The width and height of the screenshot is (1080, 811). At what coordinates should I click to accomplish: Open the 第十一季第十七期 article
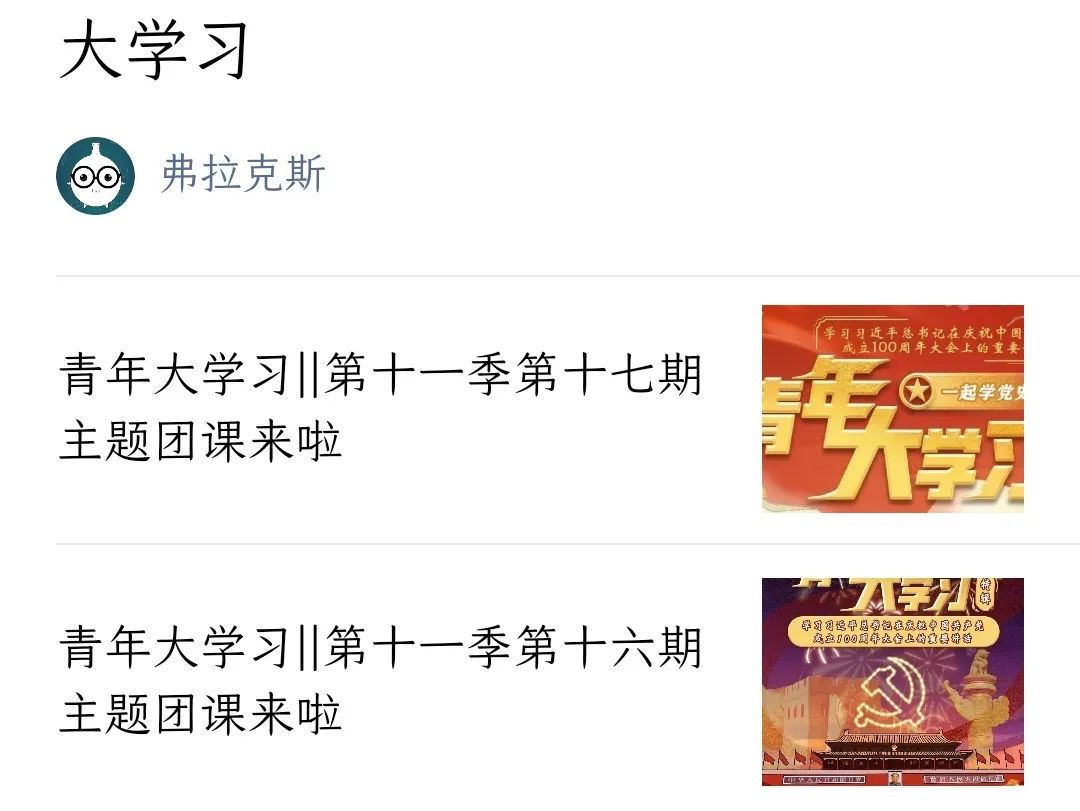pos(380,407)
